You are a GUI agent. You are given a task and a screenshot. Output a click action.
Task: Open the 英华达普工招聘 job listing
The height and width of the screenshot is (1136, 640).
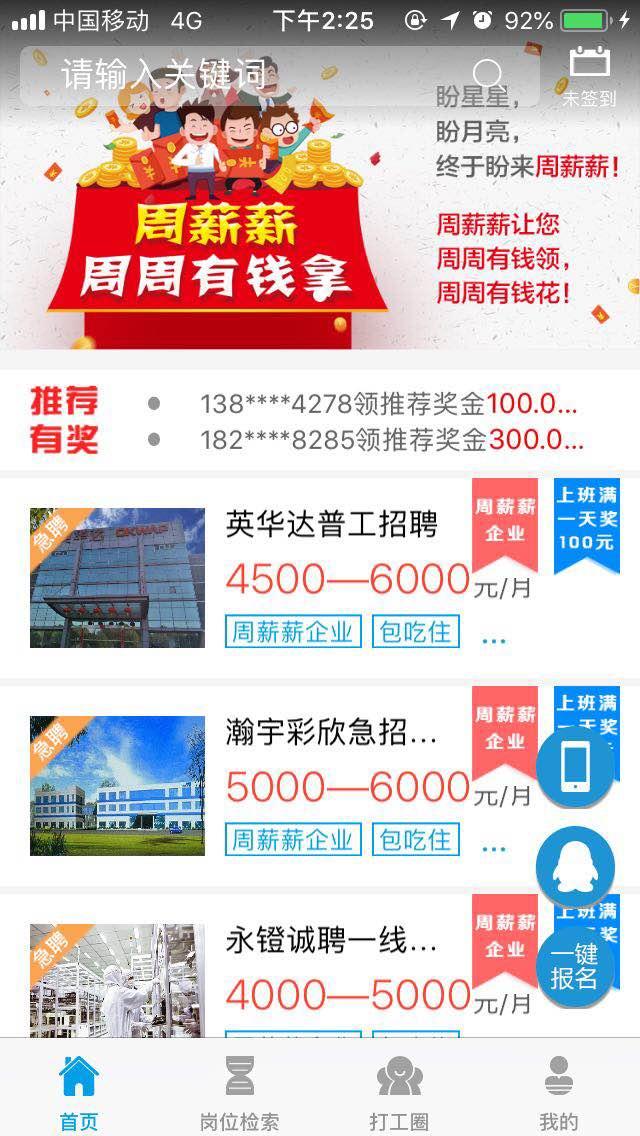320,578
